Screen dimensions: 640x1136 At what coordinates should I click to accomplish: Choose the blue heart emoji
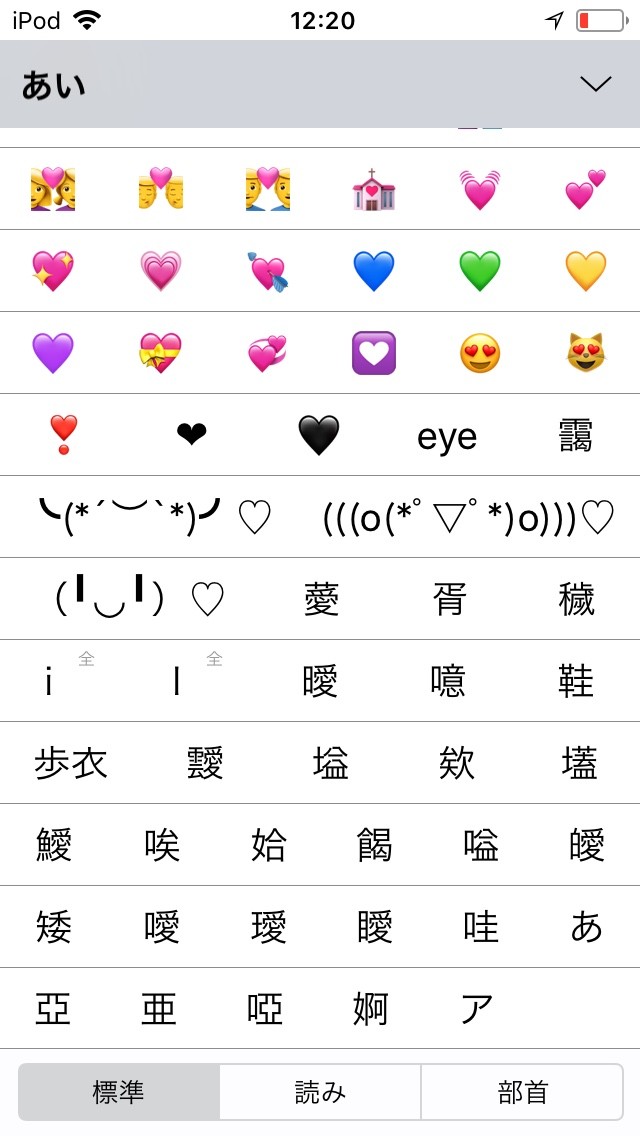pos(374,271)
